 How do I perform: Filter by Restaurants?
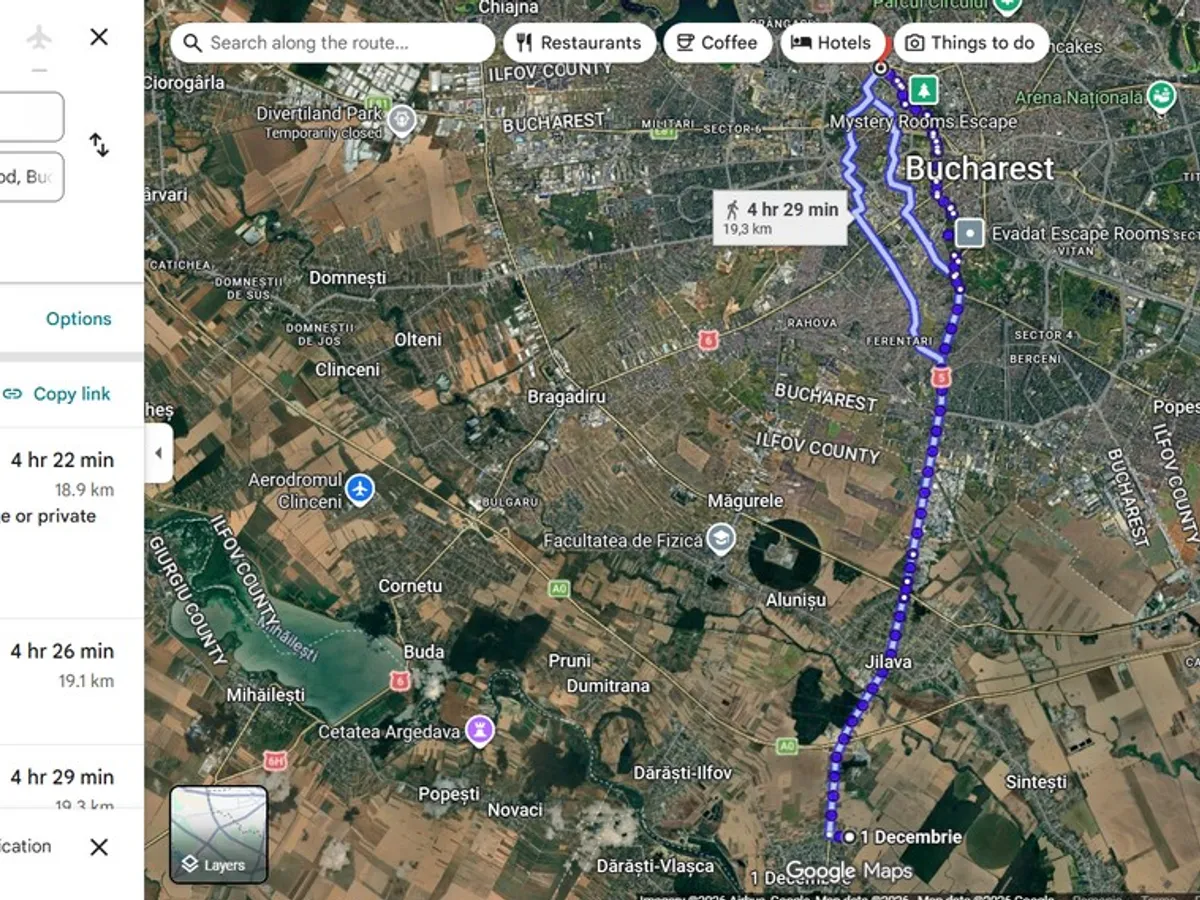579,43
